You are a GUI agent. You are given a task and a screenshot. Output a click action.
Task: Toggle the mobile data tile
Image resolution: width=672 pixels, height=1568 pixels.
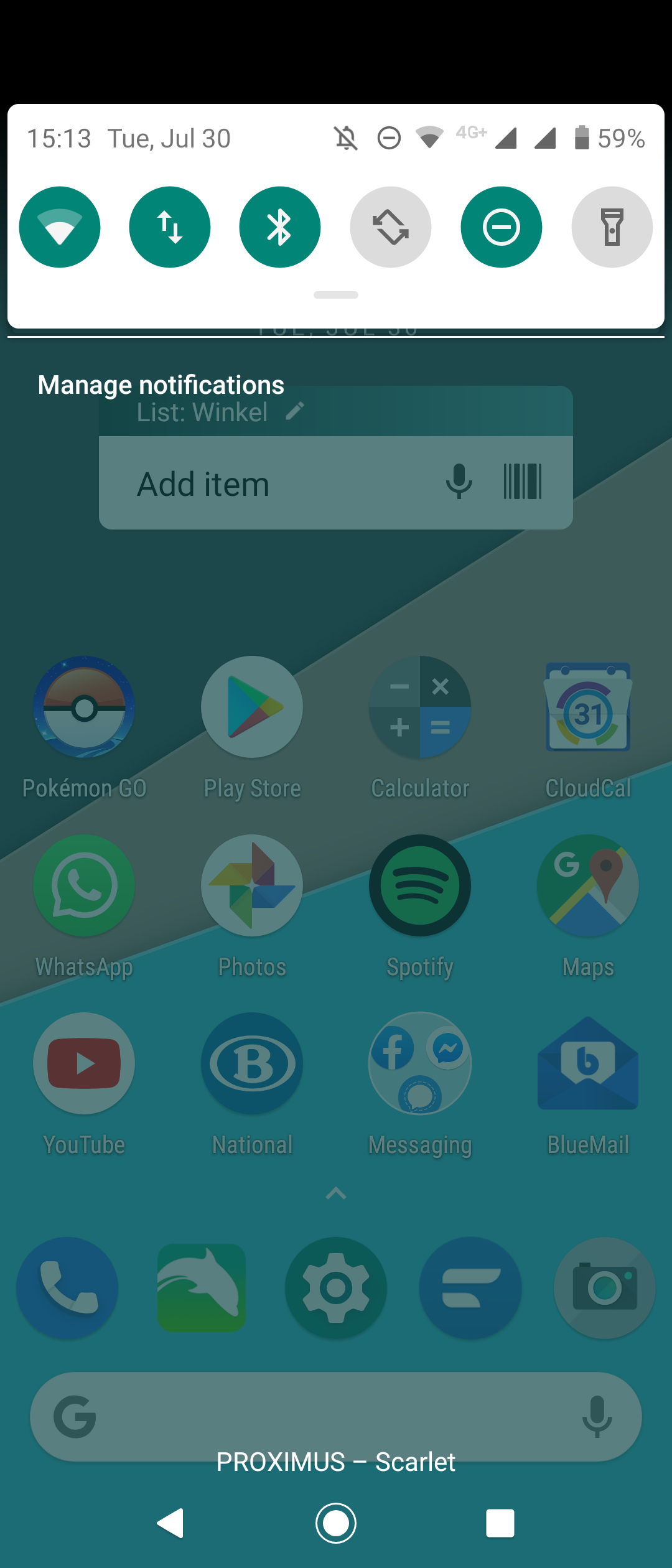coord(170,227)
